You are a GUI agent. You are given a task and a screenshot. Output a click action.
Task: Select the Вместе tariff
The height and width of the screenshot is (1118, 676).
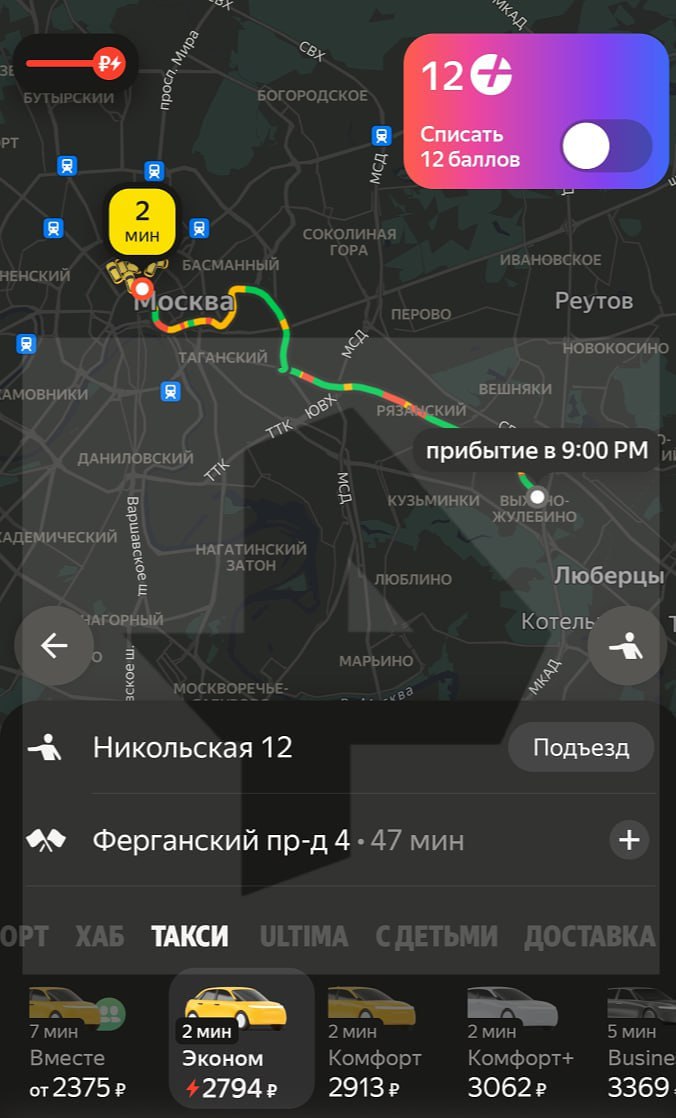pos(78,1042)
